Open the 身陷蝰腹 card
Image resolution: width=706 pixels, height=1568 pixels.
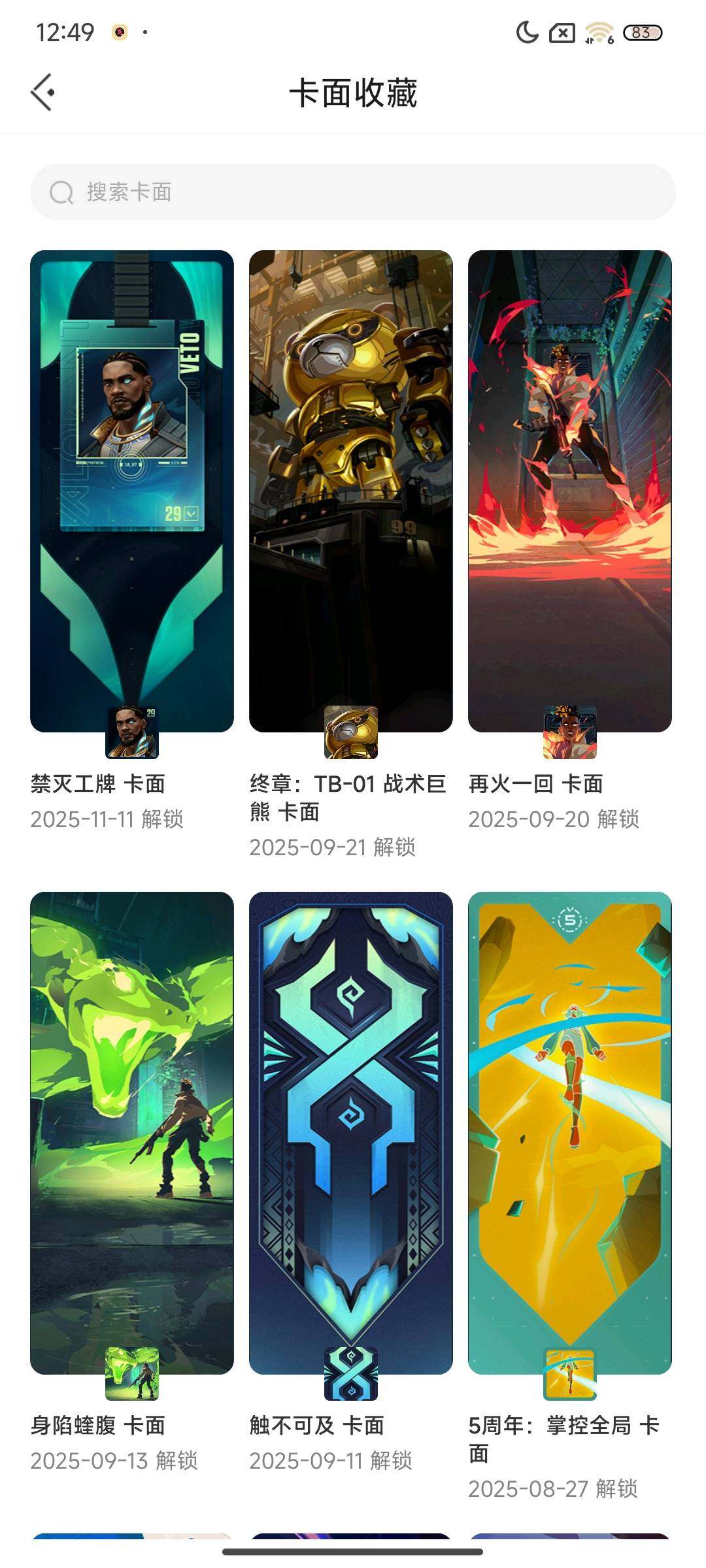[x=132, y=1133]
